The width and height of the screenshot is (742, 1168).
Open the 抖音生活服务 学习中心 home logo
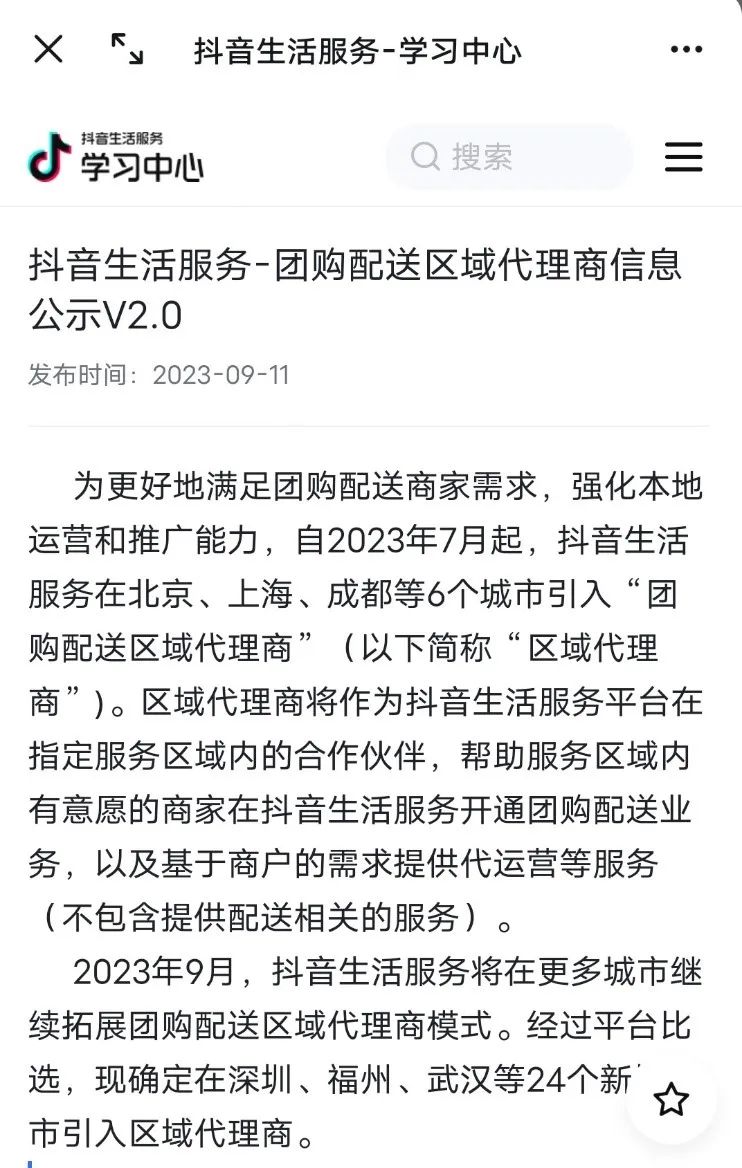[115, 157]
